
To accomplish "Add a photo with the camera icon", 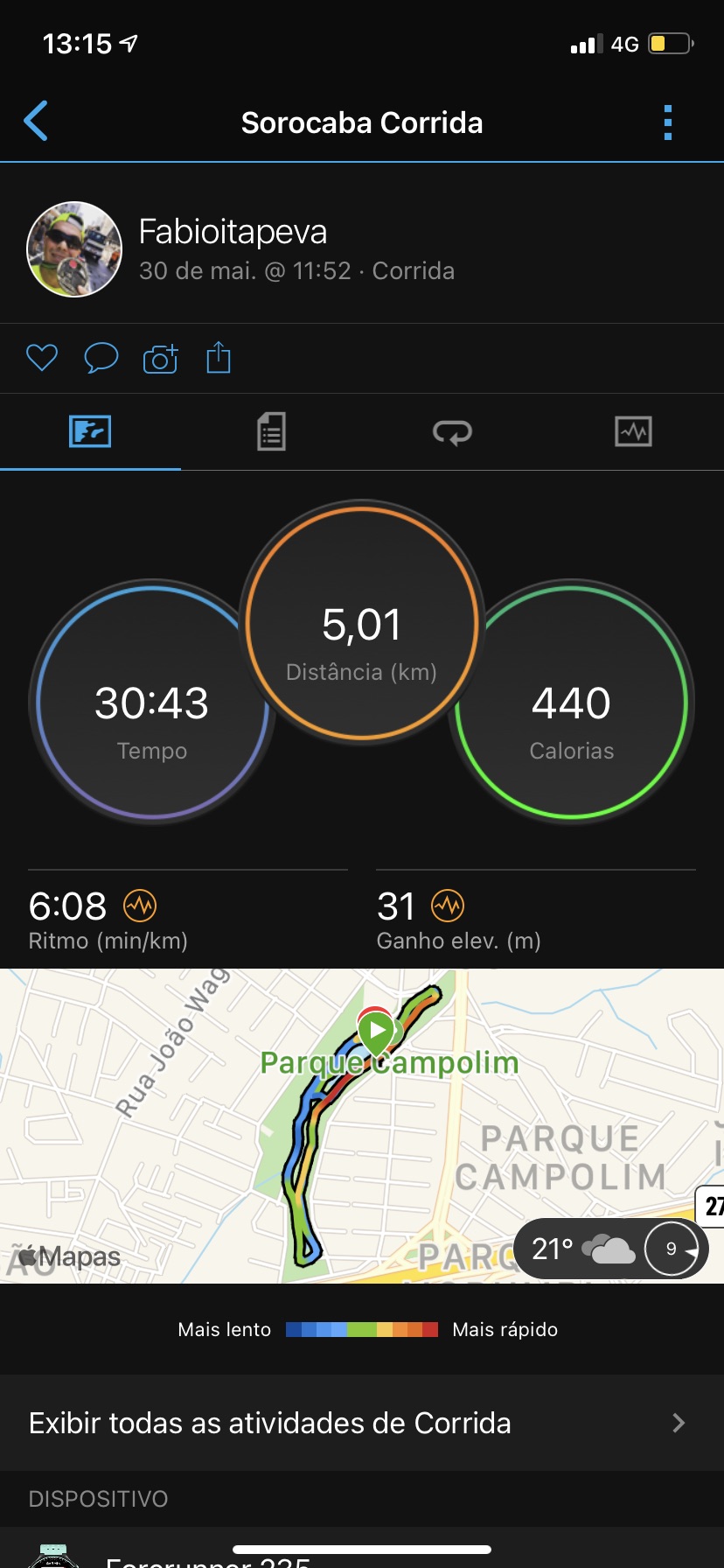I will click(160, 358).
